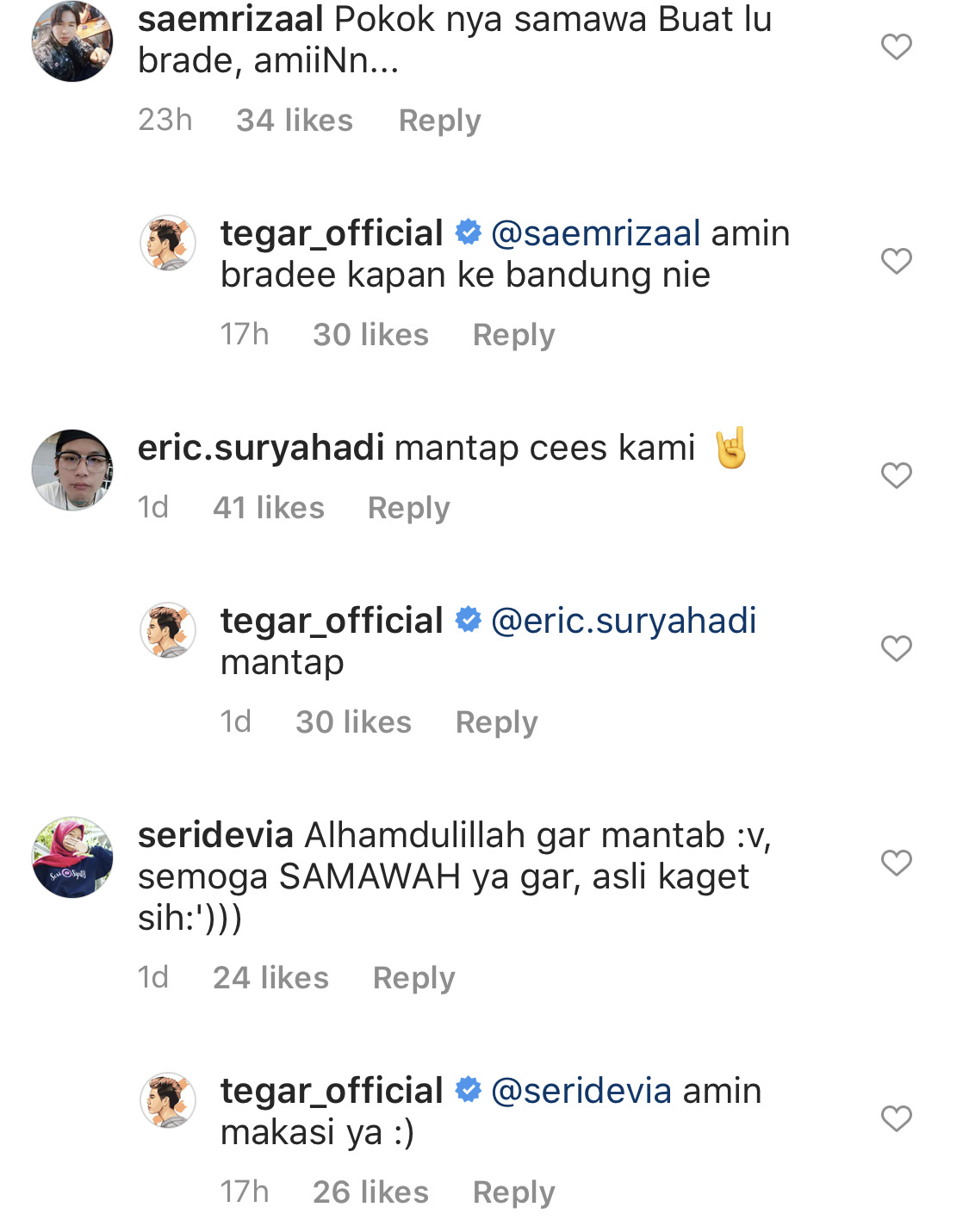The height and width of the screenshot is (1232, 969).
Task: Open the @seridevia mention link
Action: [x=581, y=1091]
